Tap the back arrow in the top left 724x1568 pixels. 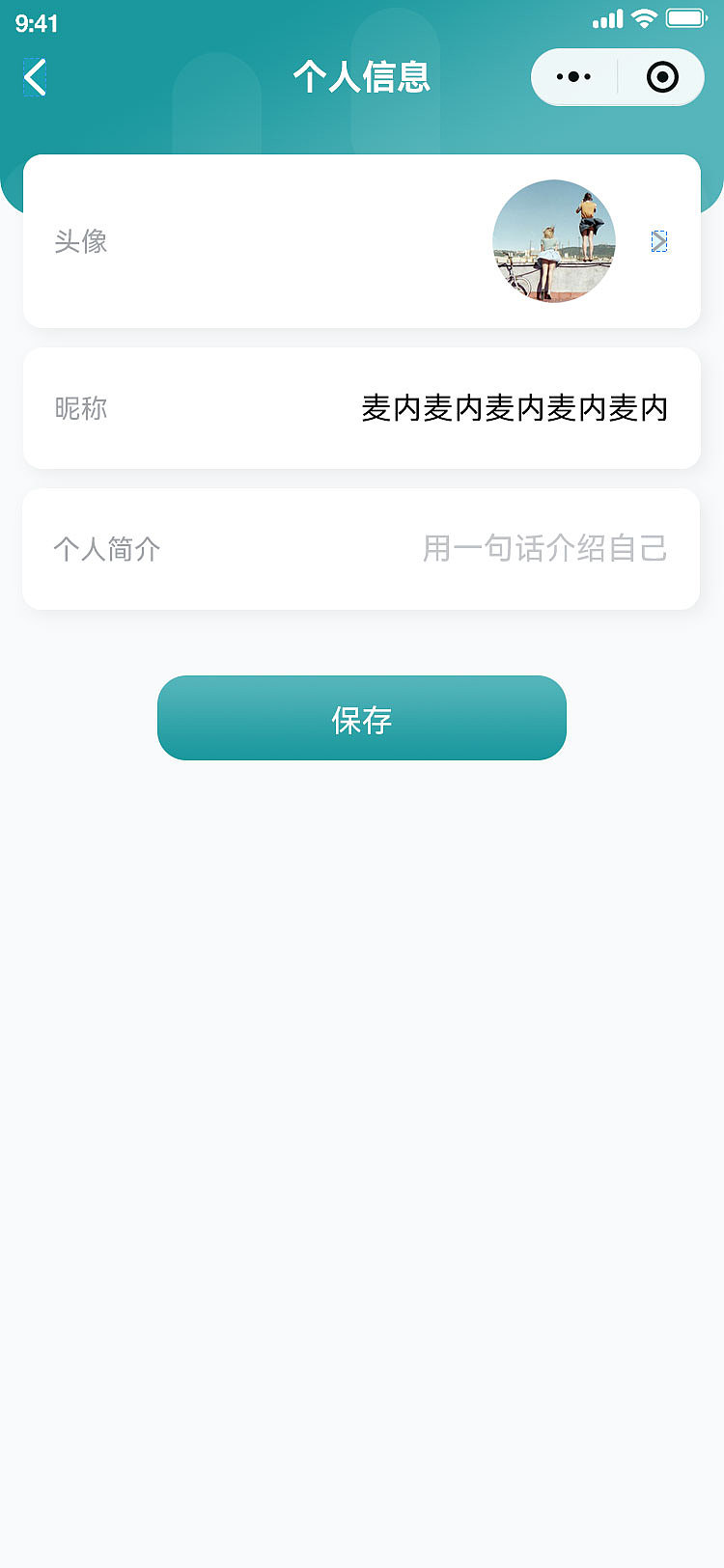[33, 77]
